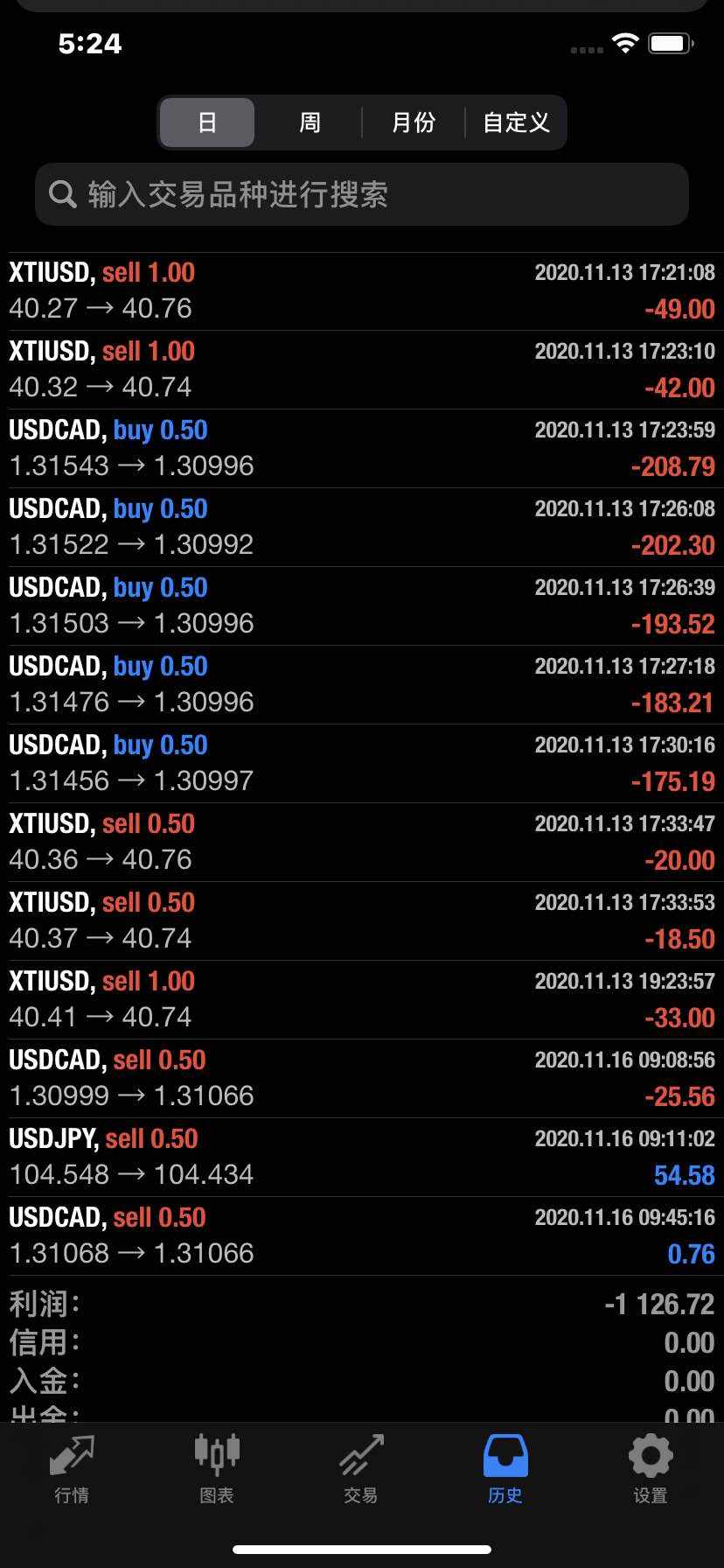This screenshot has height=1568, width=724.
Task: View the USDCAD buy trade at 17:30:16
Action: (x=362, y=763)
